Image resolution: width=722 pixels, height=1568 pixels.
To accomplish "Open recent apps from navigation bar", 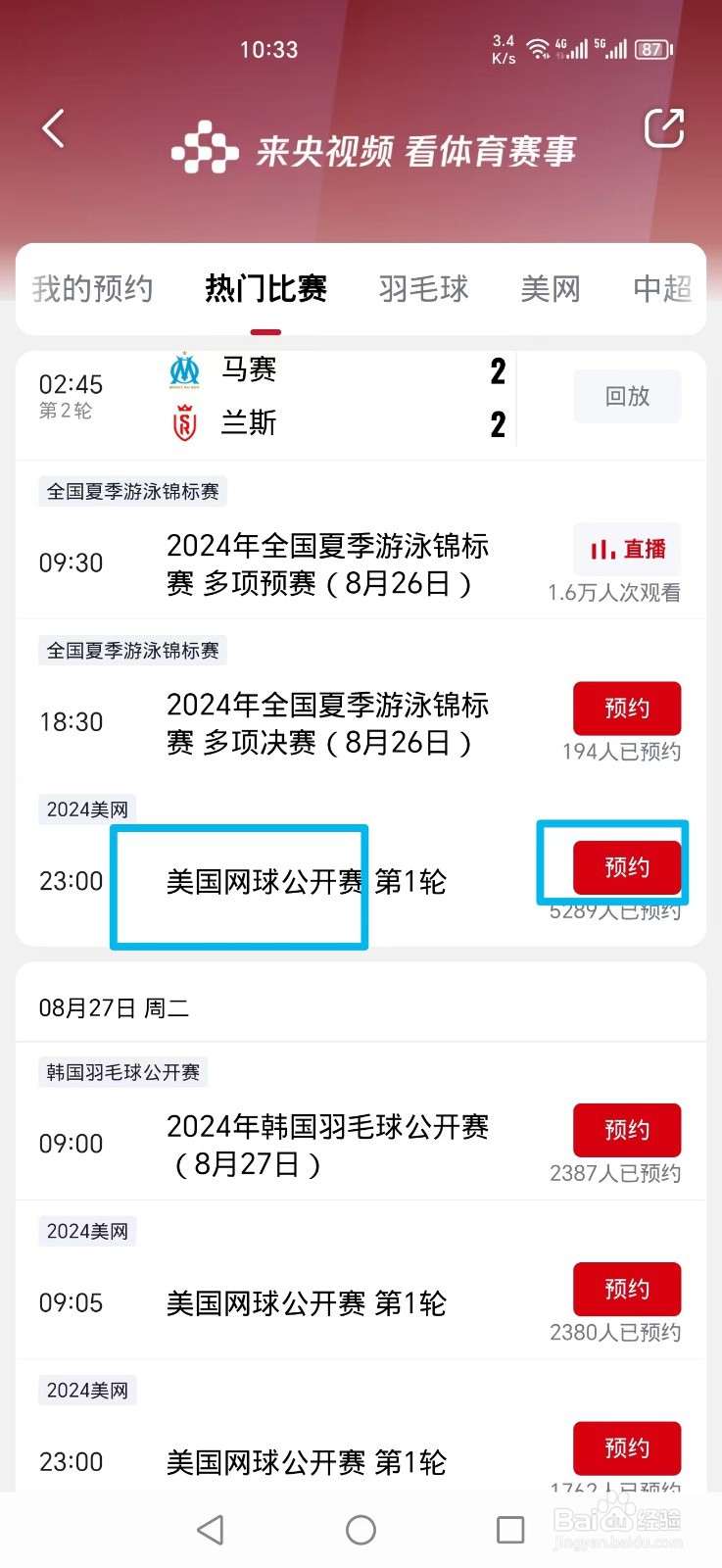I will (x=510, y=1530).
